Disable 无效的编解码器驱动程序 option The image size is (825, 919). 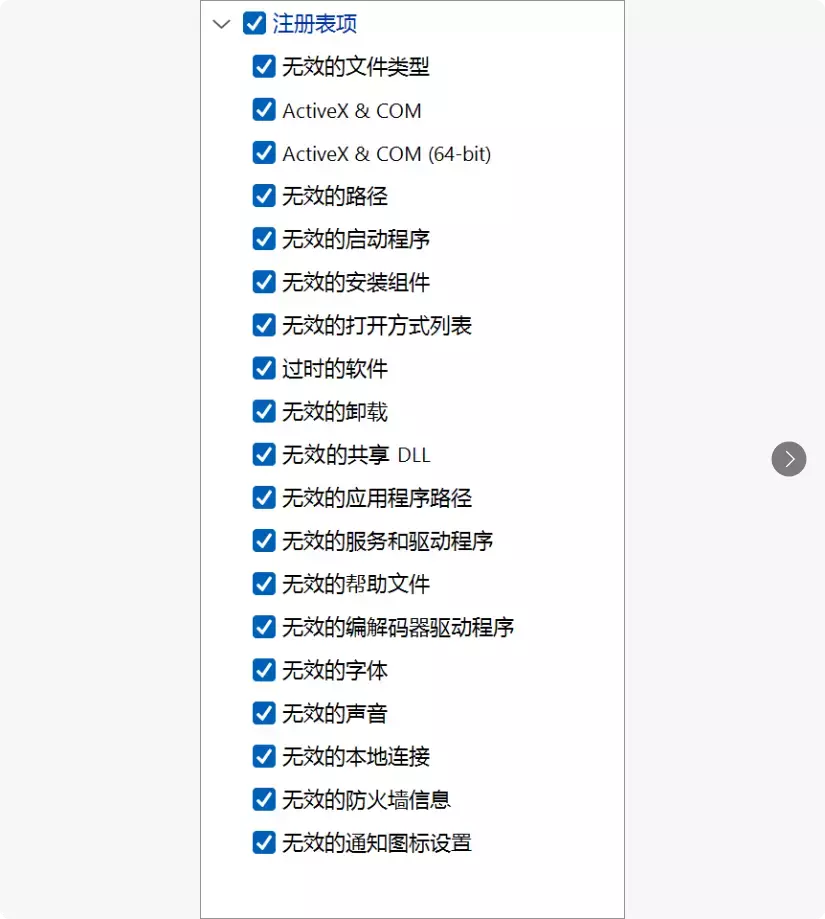pyautogui.click(x=264, y=627)
